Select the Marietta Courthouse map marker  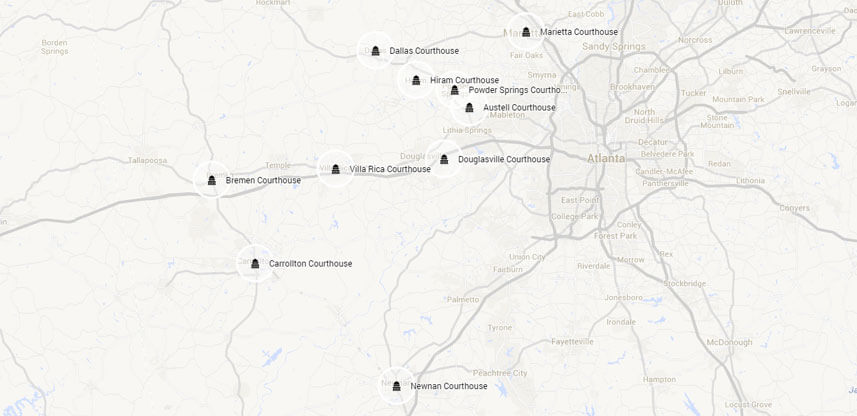525,32
